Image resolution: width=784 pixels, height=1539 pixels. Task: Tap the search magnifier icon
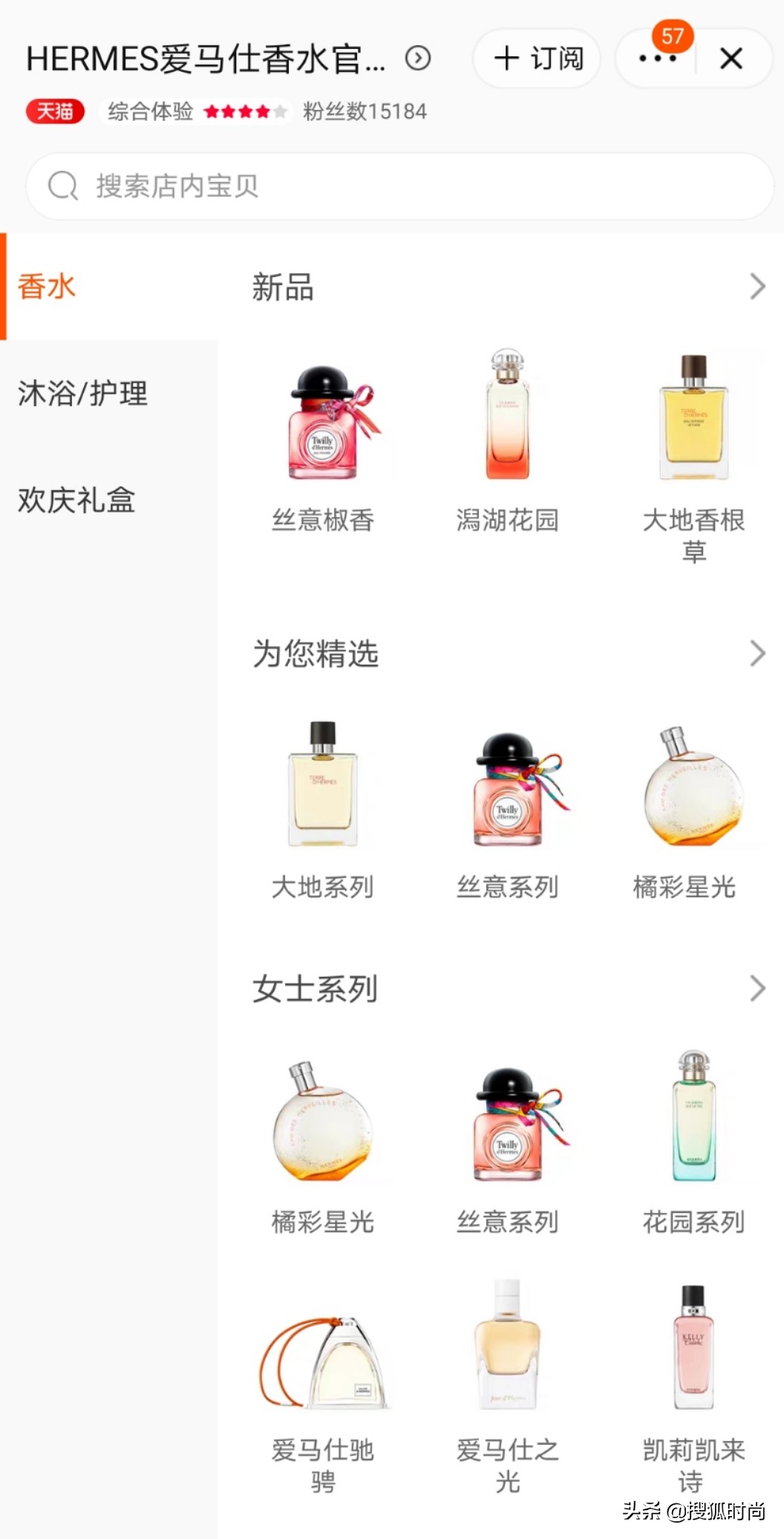(x=63, y=186)
